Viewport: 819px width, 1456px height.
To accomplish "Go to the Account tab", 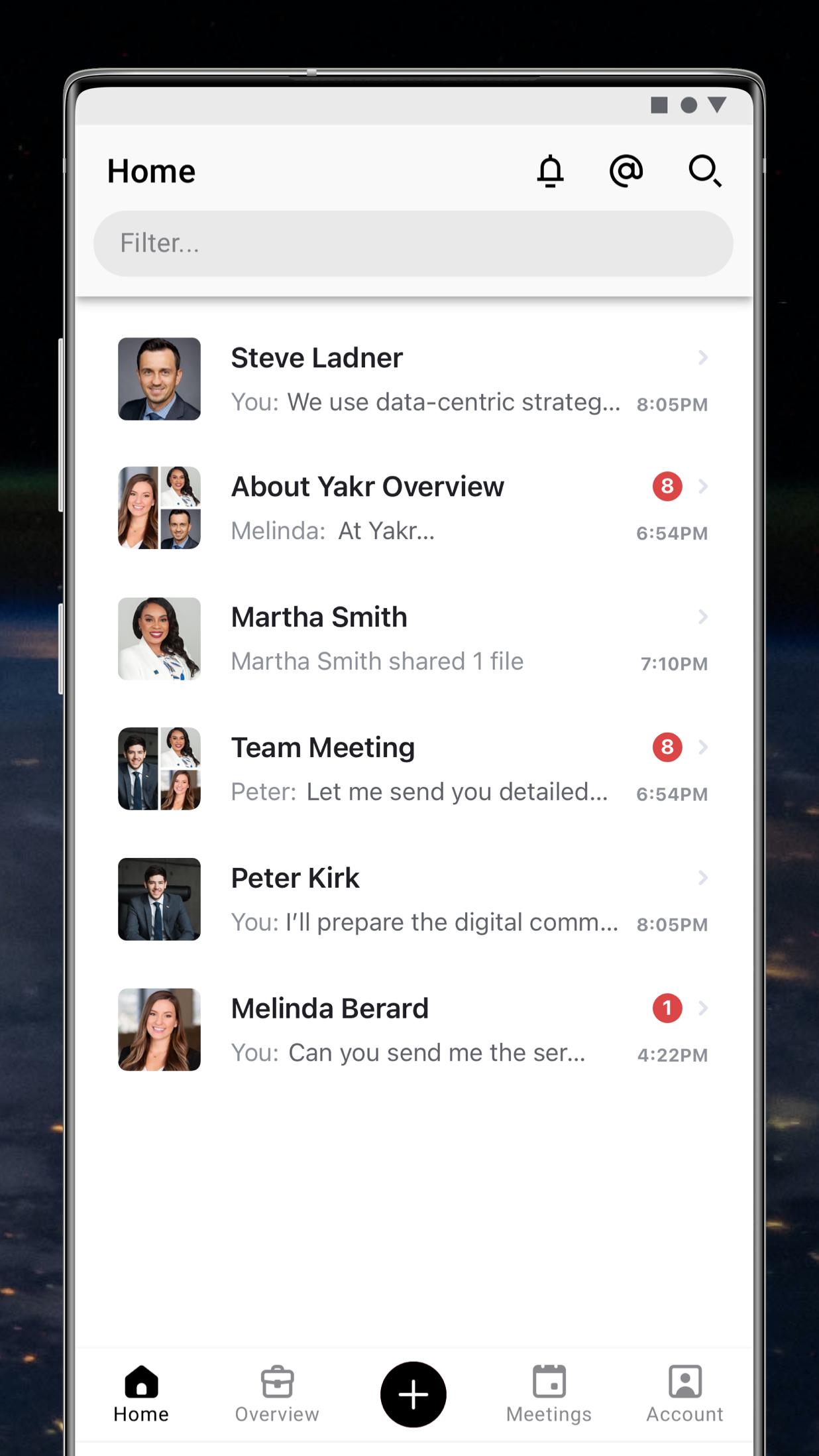I will tap(684, 1394).
